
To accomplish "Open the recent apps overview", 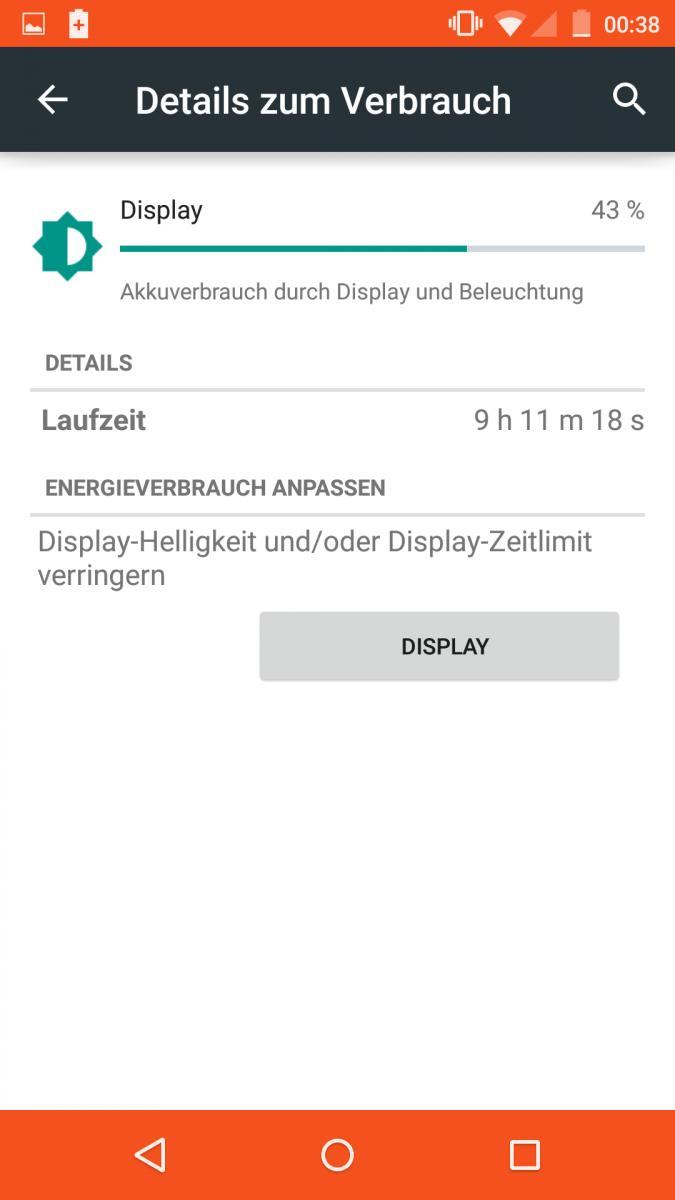I will (525, 1155).
